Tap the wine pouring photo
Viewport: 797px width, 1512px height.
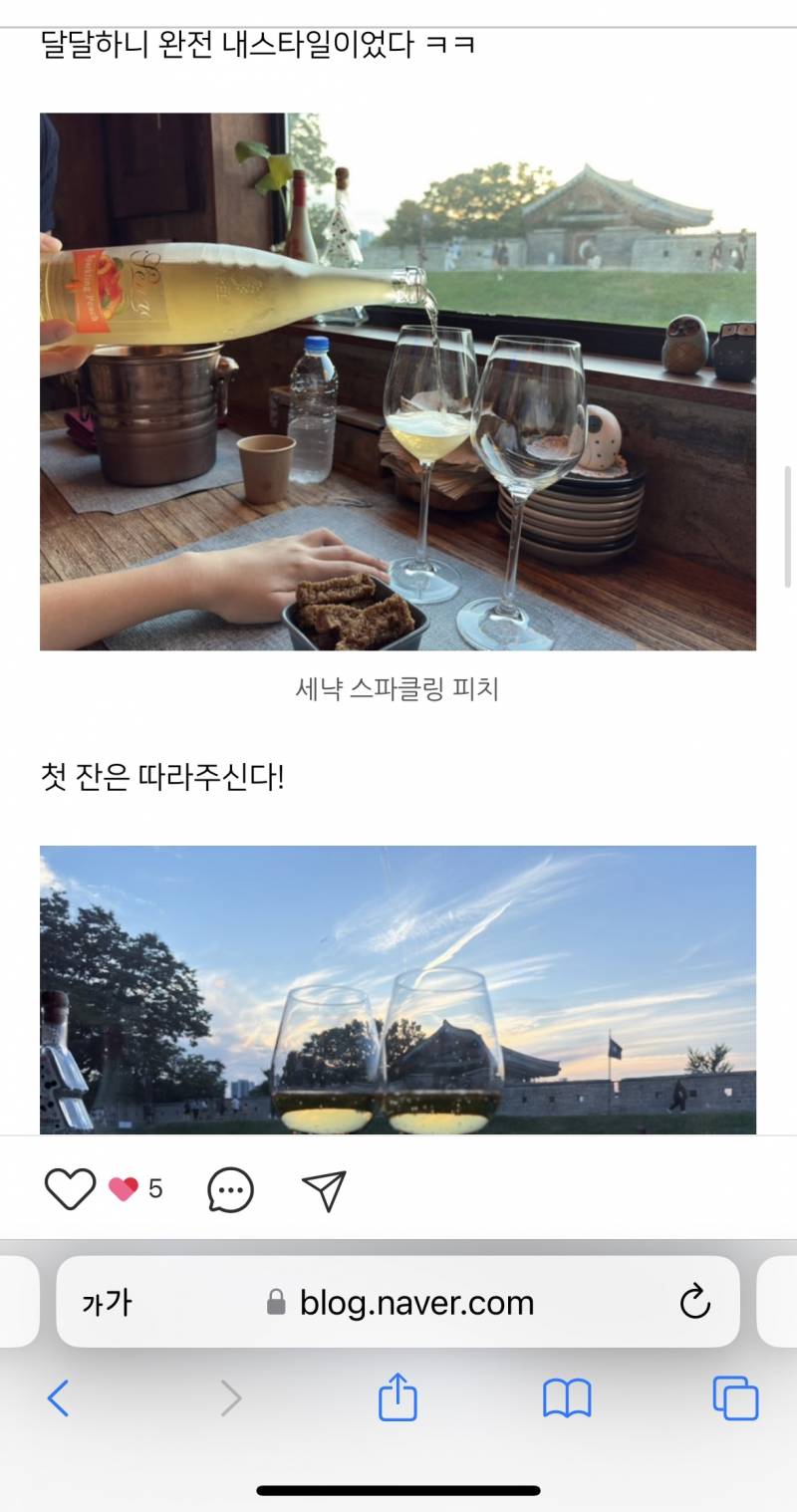pyautogui.click(x=398, y=378)
